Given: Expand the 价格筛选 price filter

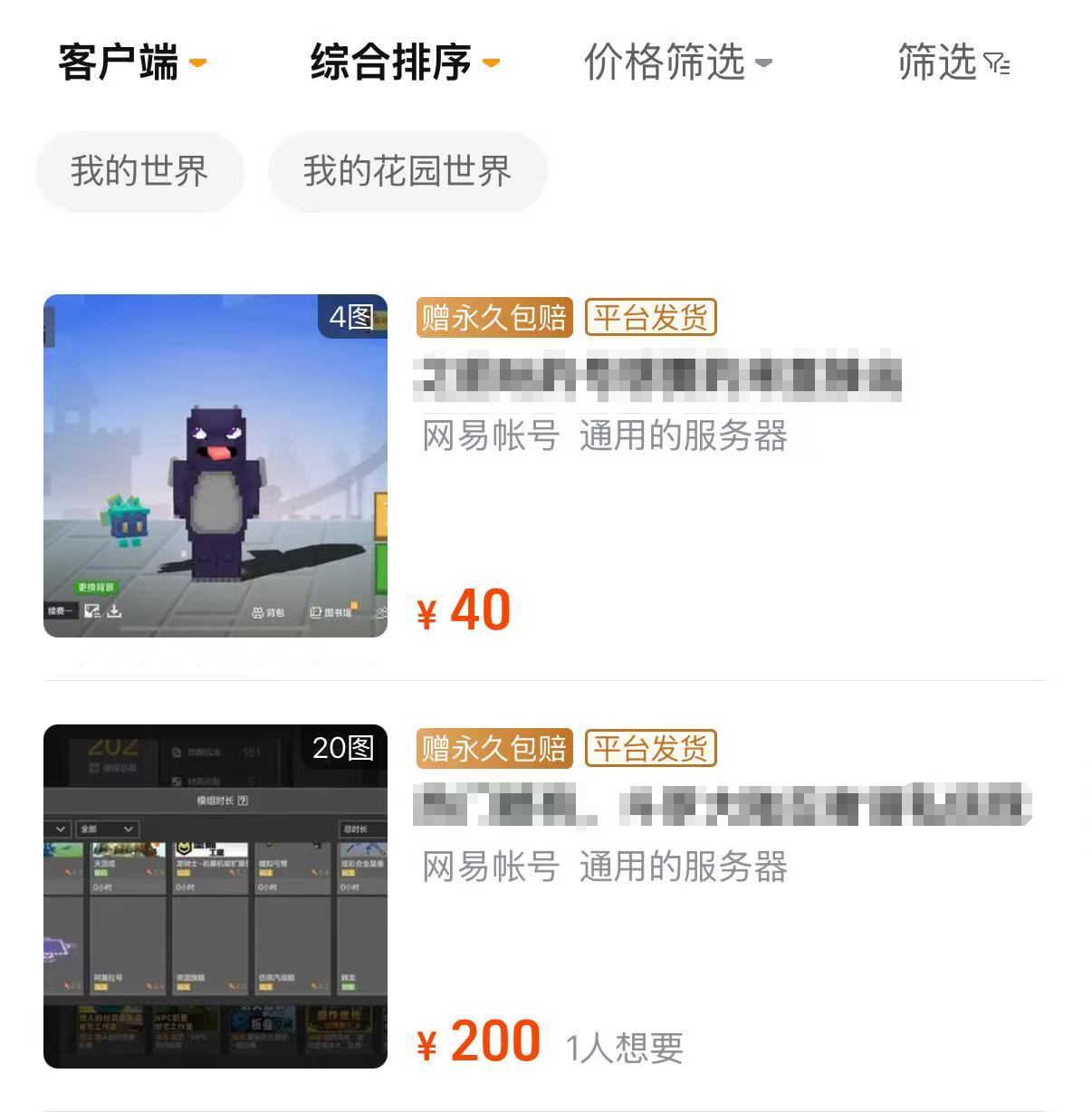Looking at the screenshot, I should [677, 62].
